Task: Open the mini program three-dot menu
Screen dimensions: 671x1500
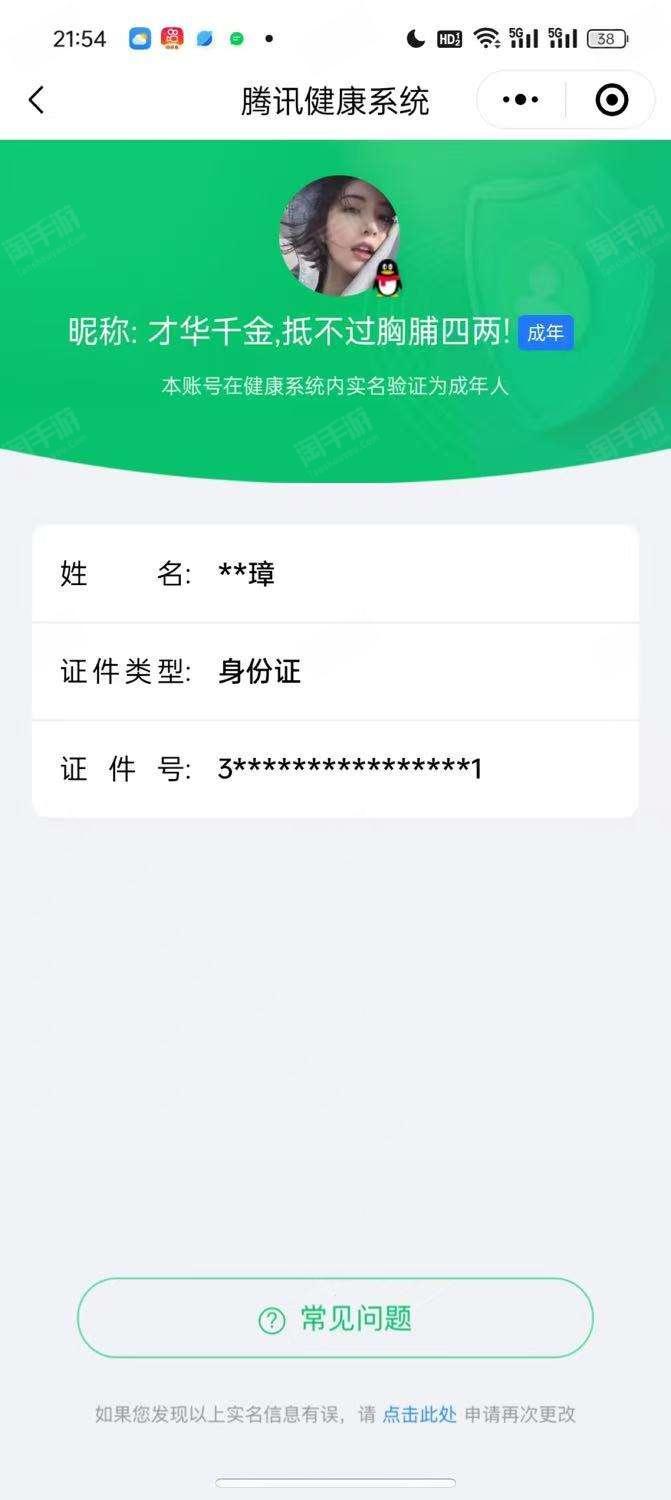Action: (x=521, y=100)
